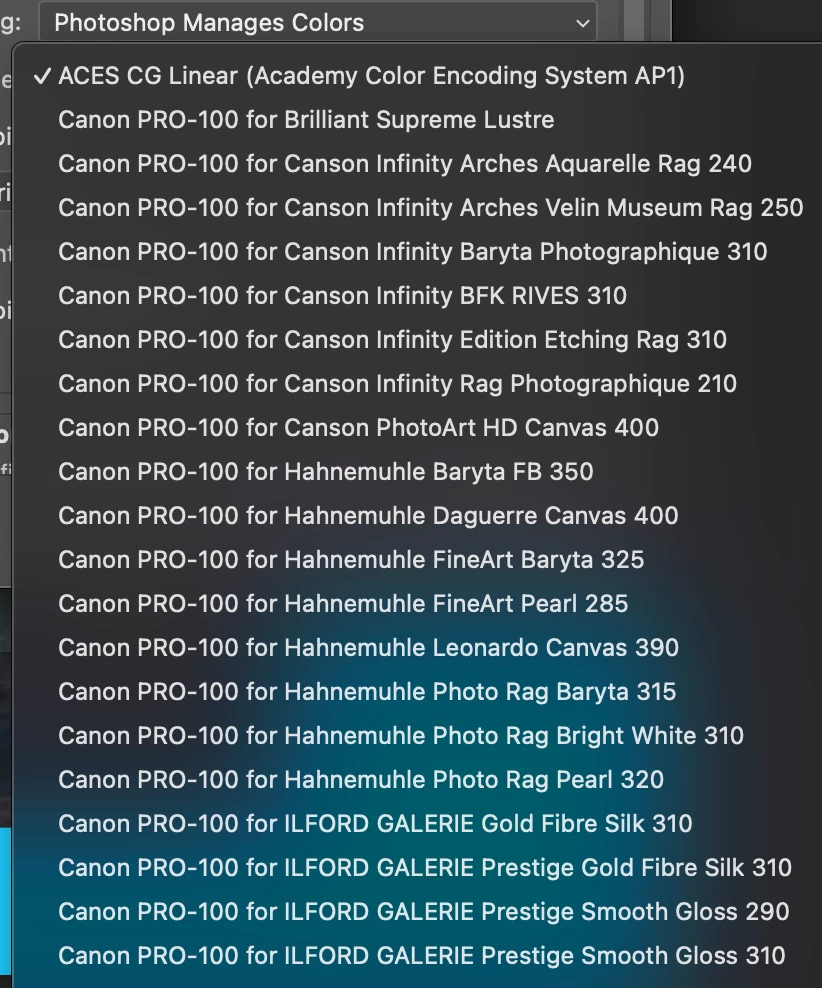Select Canson Infinity BFK RIVES 310
The image size is (822, 988).
(x=342, y=296)
